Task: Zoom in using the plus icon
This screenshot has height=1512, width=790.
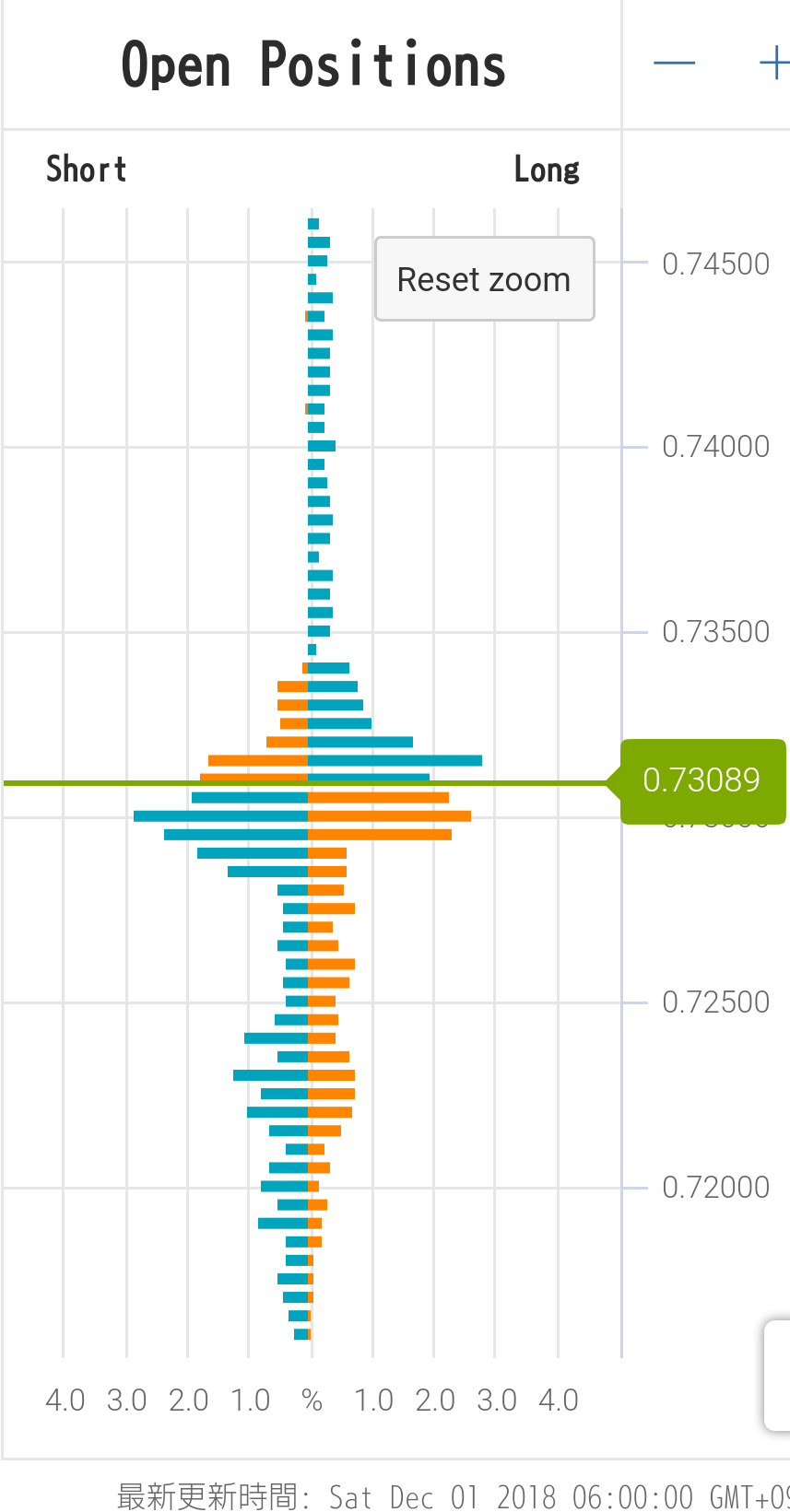Action: point(774,63)
